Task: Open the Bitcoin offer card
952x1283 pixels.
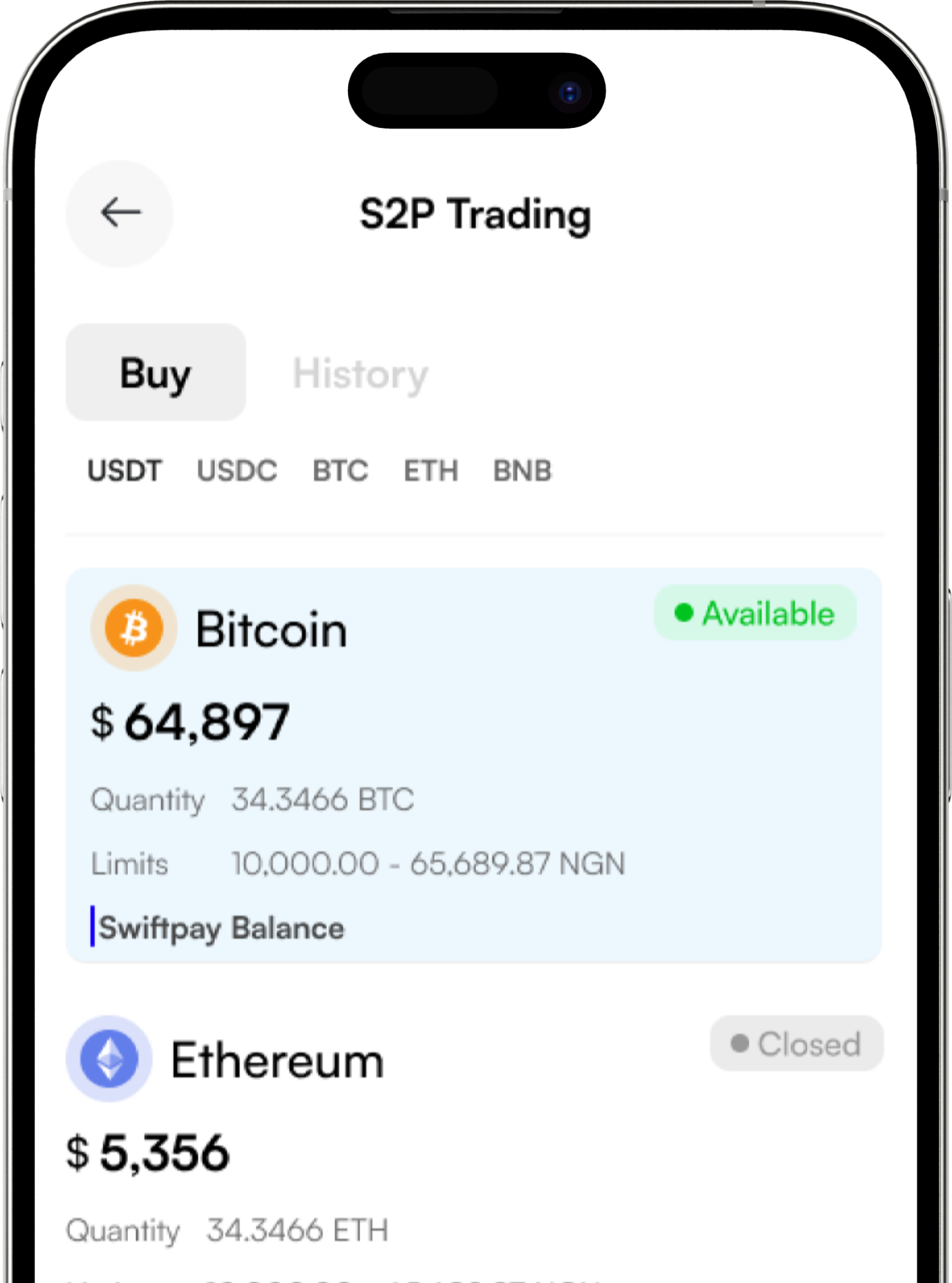Action: tap(474, 764)
